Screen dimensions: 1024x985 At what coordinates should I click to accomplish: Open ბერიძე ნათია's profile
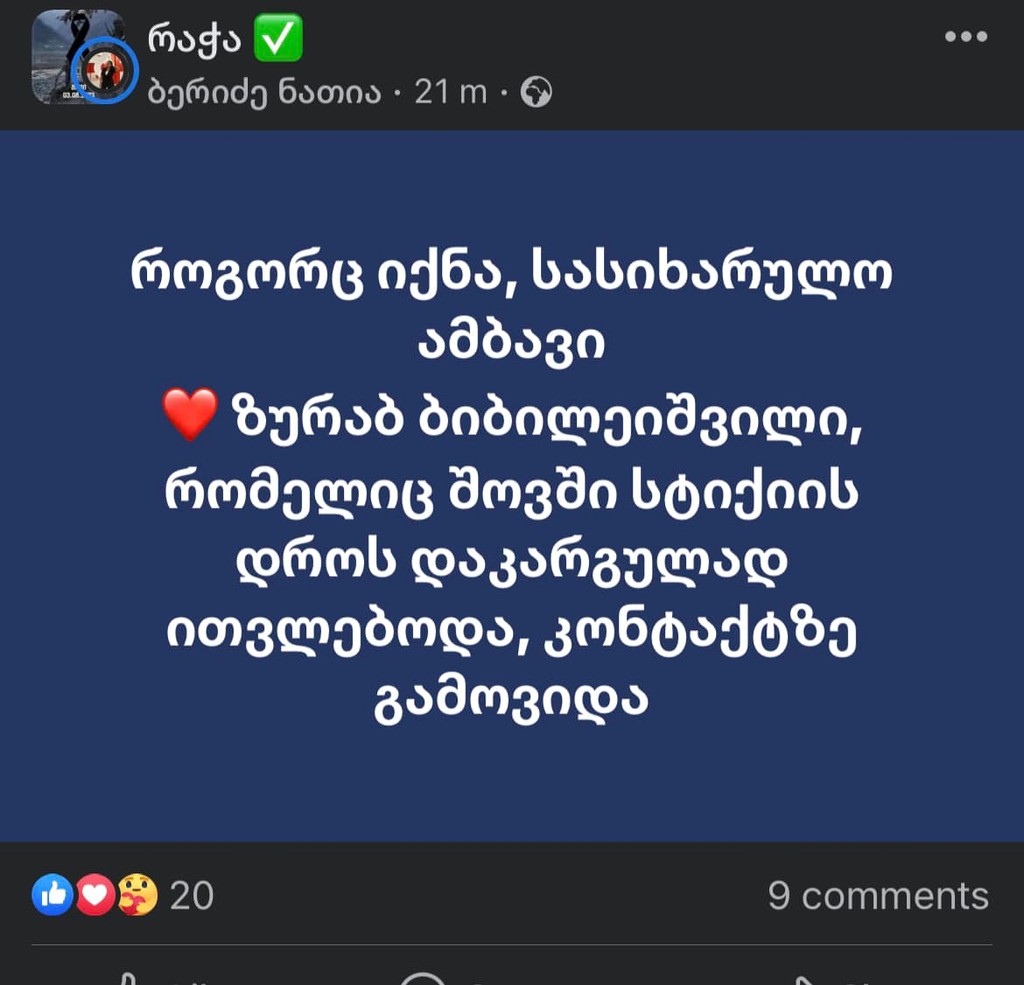pos(264,93)
